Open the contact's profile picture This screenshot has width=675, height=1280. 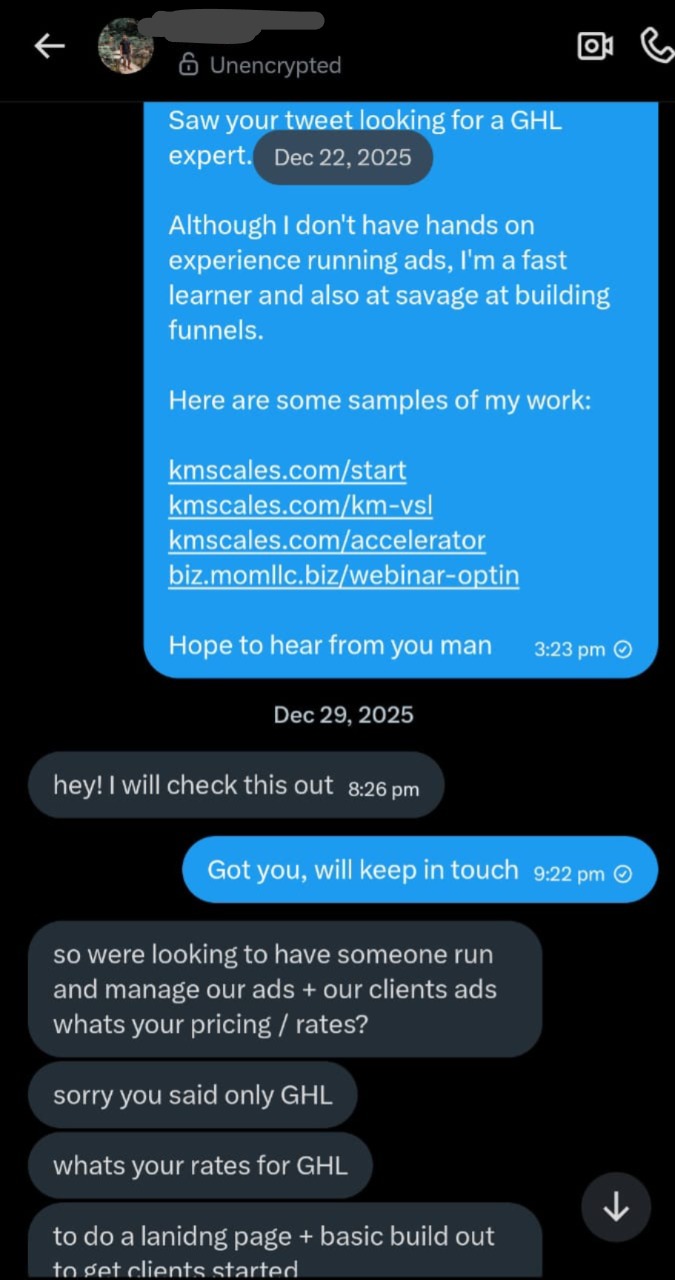click(x=127, y=46)
